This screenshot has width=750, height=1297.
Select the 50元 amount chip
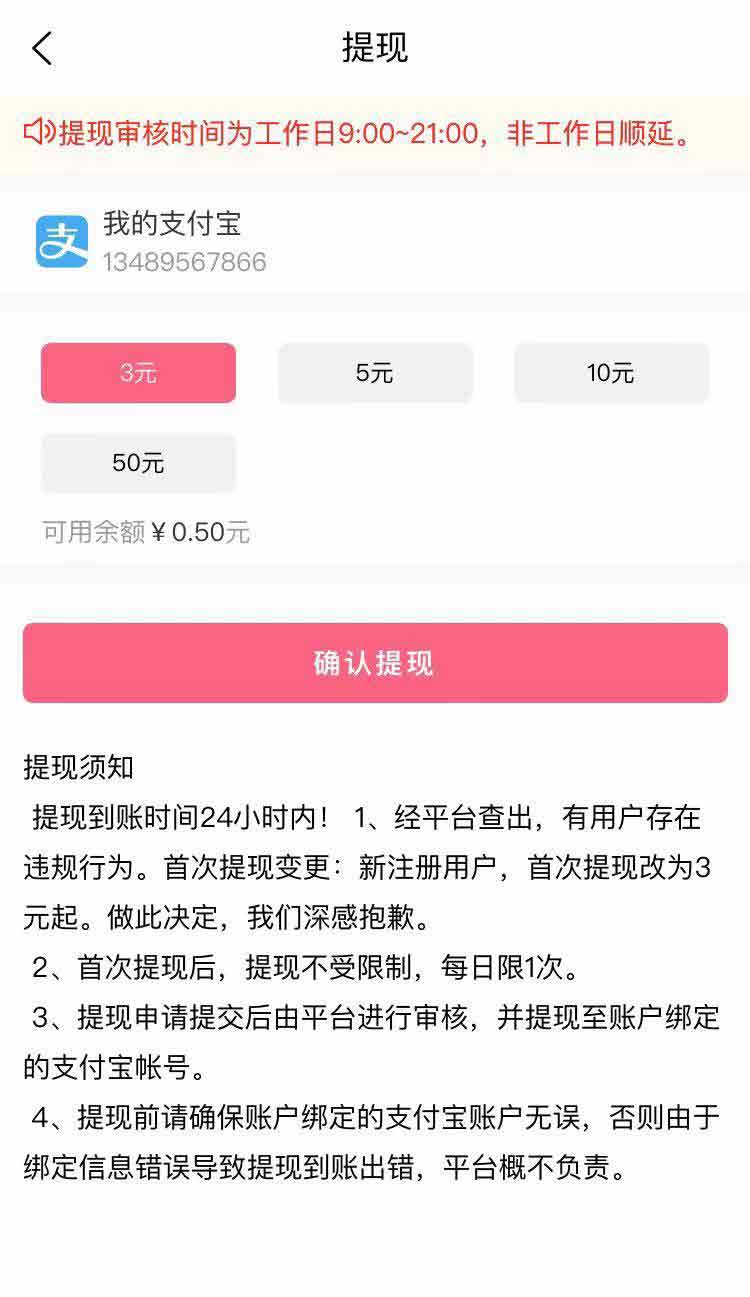(138, 463)
